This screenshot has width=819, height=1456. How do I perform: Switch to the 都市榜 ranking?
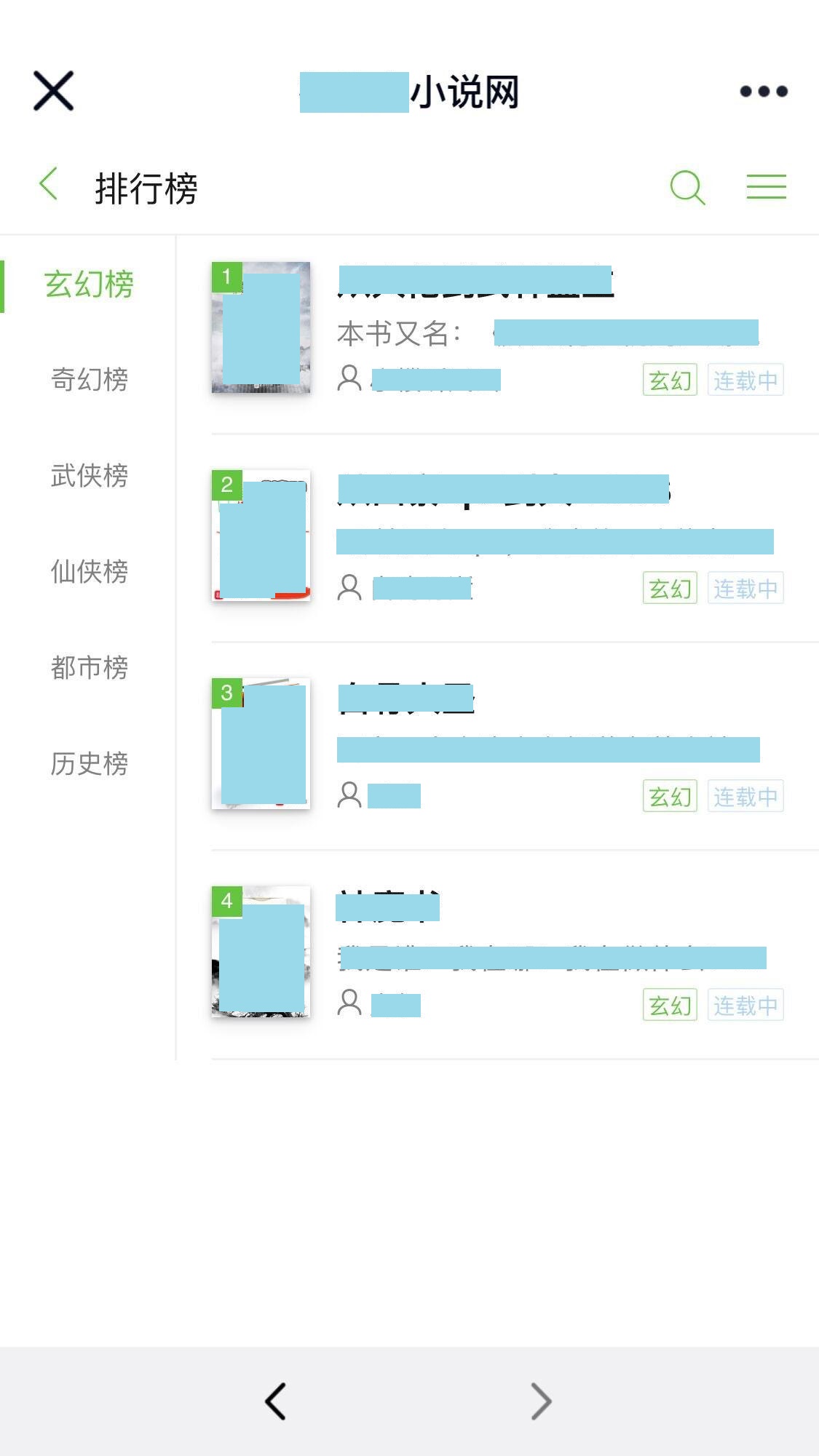pos(89,668)
